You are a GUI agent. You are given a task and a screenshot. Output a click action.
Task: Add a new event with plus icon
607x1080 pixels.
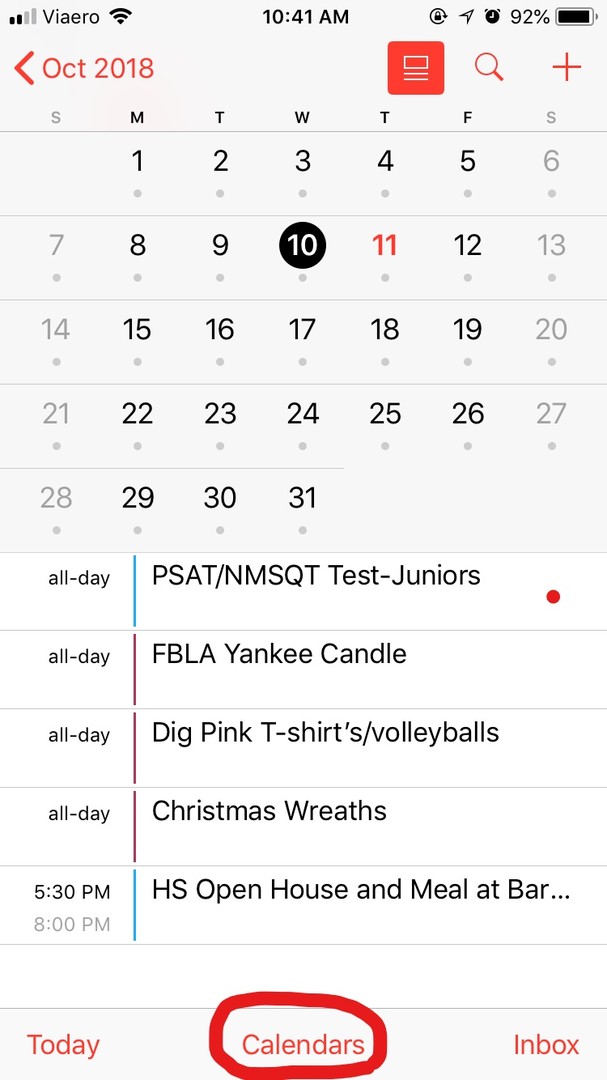pyautogui.click(x=567, y=68)
